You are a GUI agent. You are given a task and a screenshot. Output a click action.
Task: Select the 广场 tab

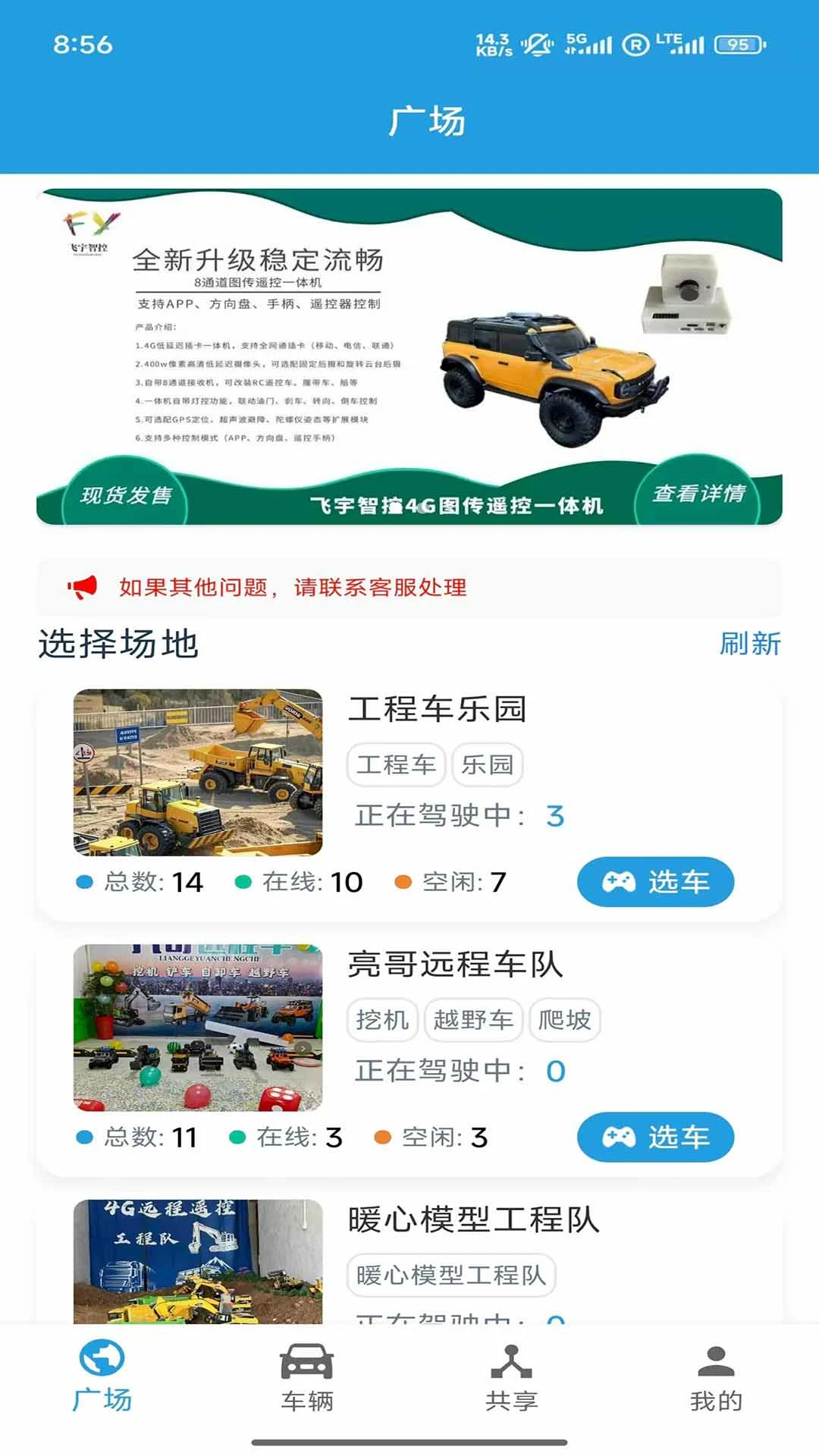[102, 1377]
